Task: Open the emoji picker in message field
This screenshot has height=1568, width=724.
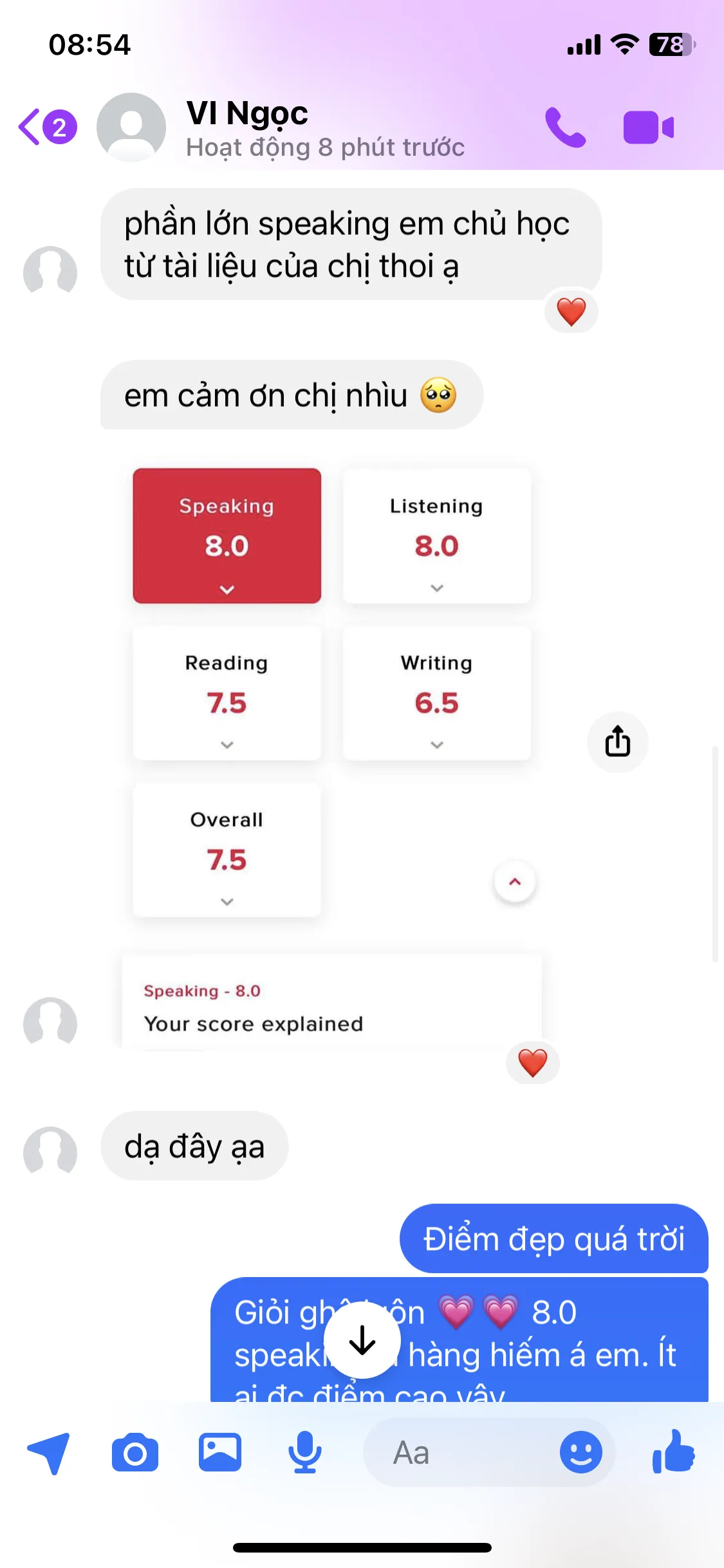Action: [580, 1453]
